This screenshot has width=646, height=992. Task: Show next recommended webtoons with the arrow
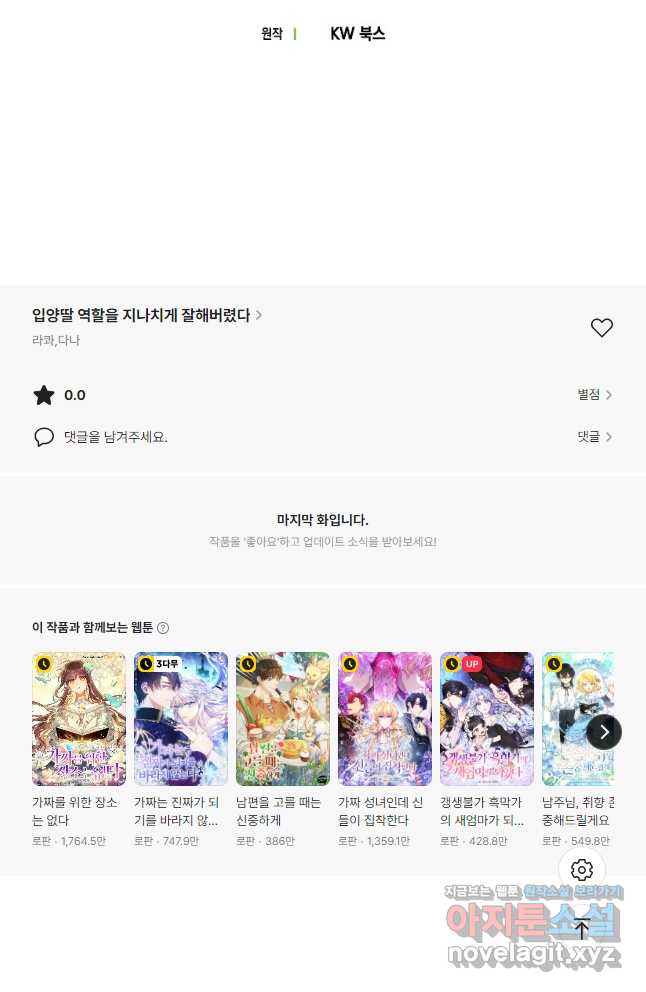tap(604, 732)
